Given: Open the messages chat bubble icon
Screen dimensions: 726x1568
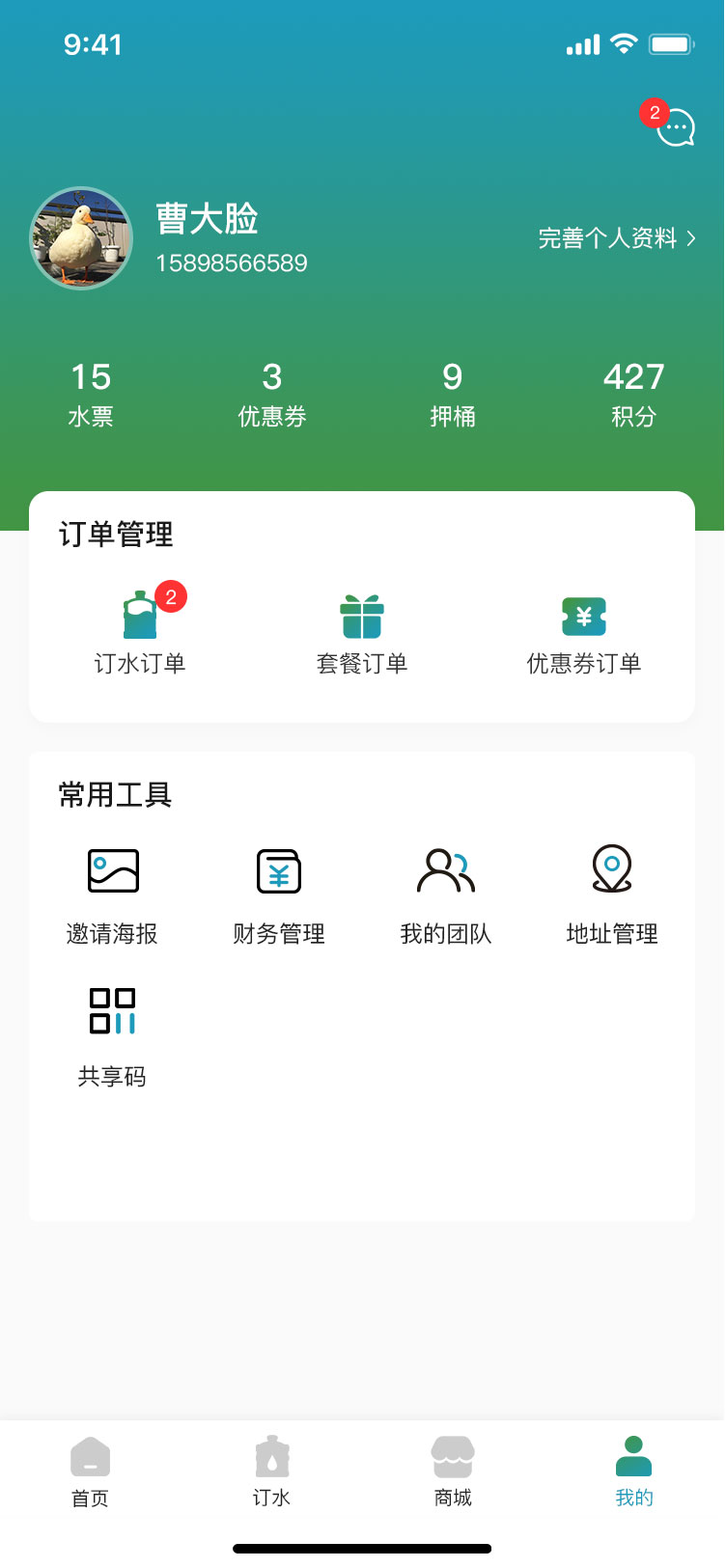Looking at the screenshot, I should [675, 127].
